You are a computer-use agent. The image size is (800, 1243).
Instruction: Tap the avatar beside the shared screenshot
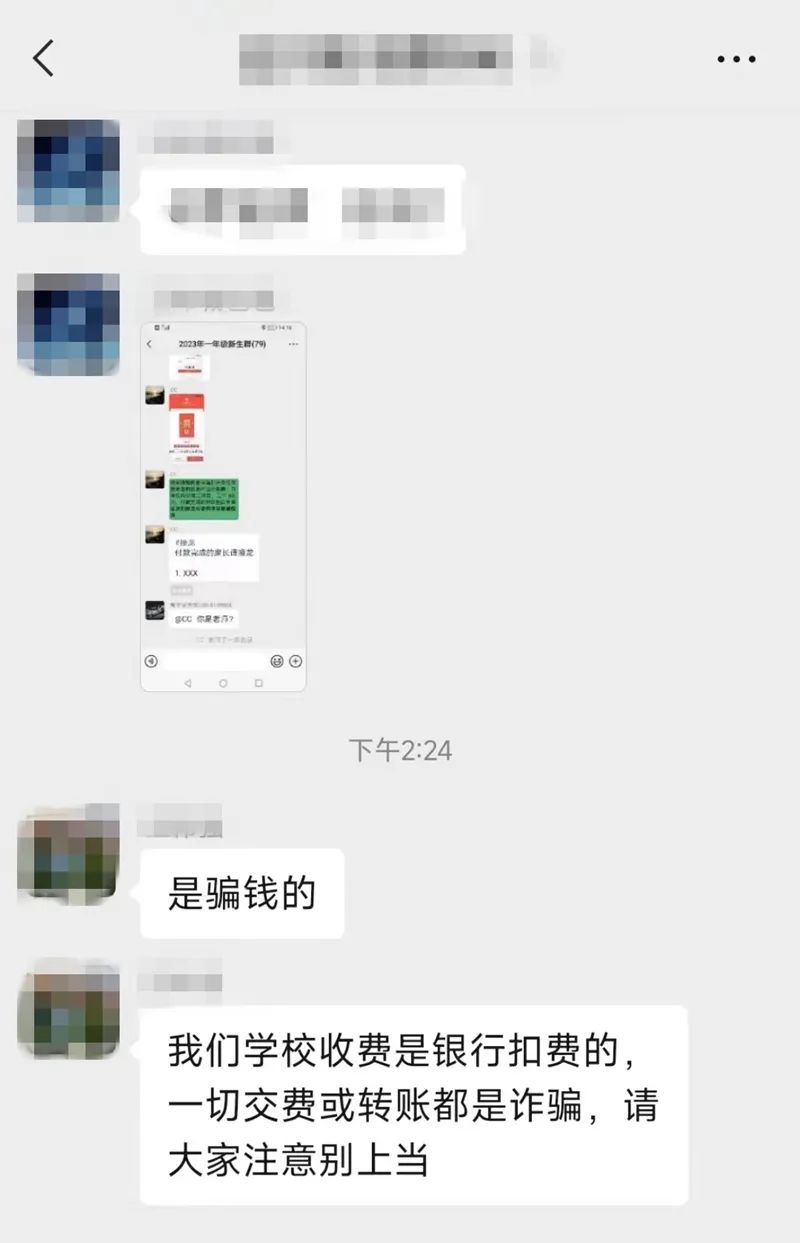click(x=68, y=323)
